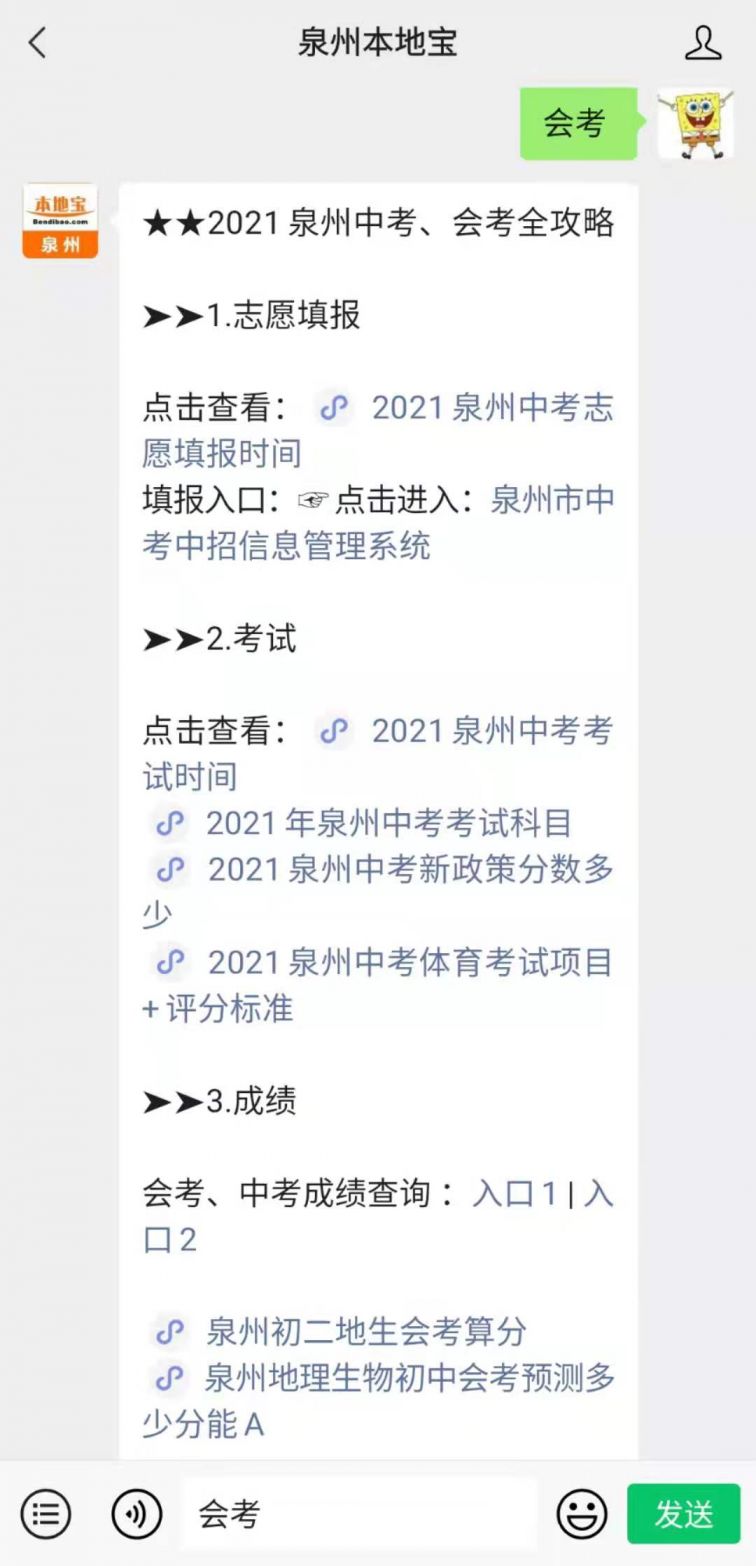Open 泉州市中考中招信息管理系统 link

551,500
